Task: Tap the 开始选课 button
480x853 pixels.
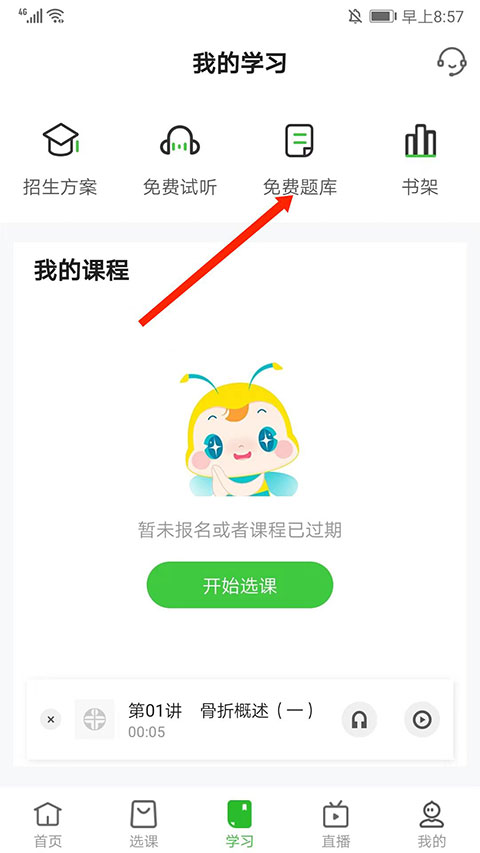Action: (x=240, y=585)
